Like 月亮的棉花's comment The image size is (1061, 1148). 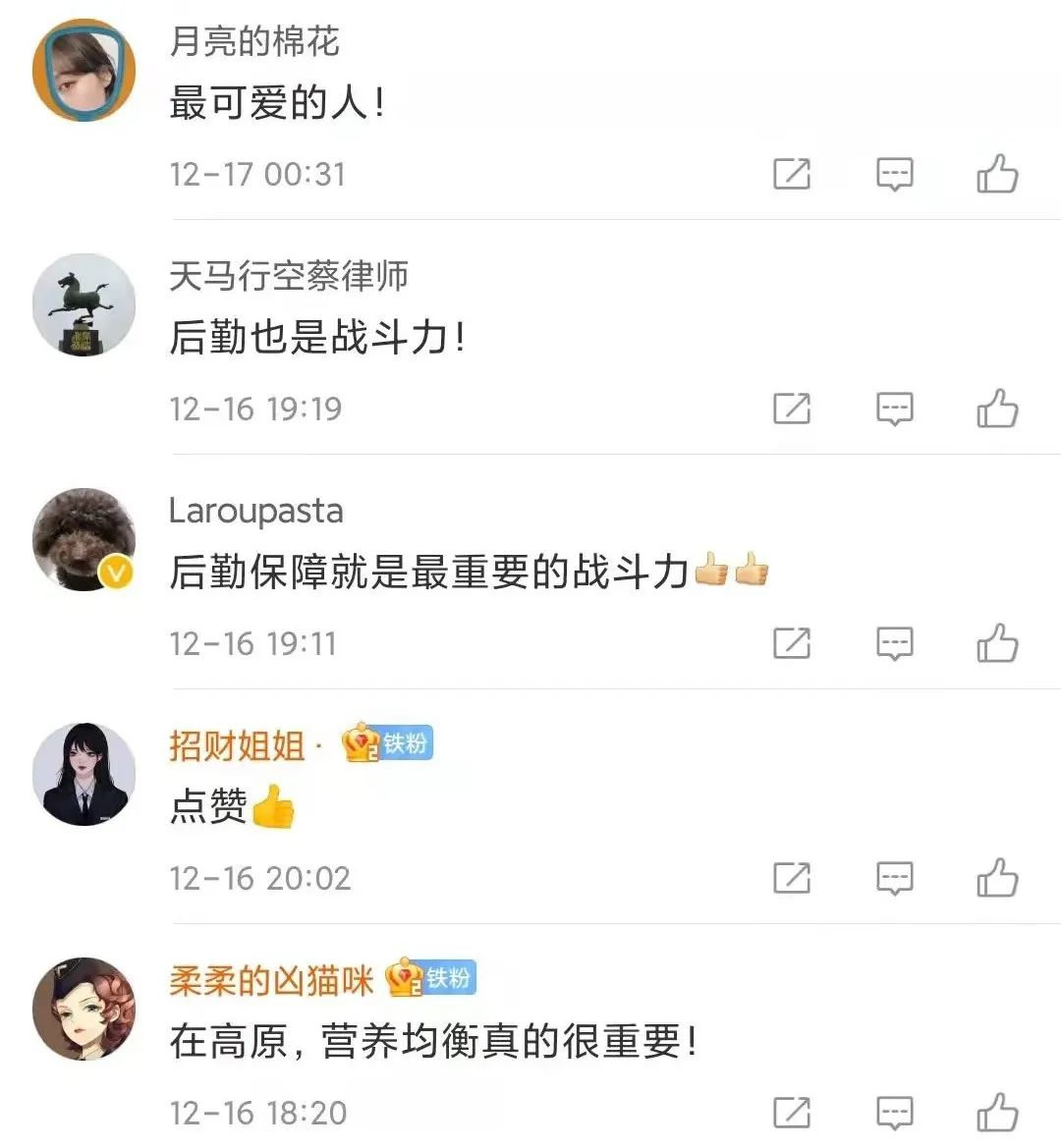997,175
